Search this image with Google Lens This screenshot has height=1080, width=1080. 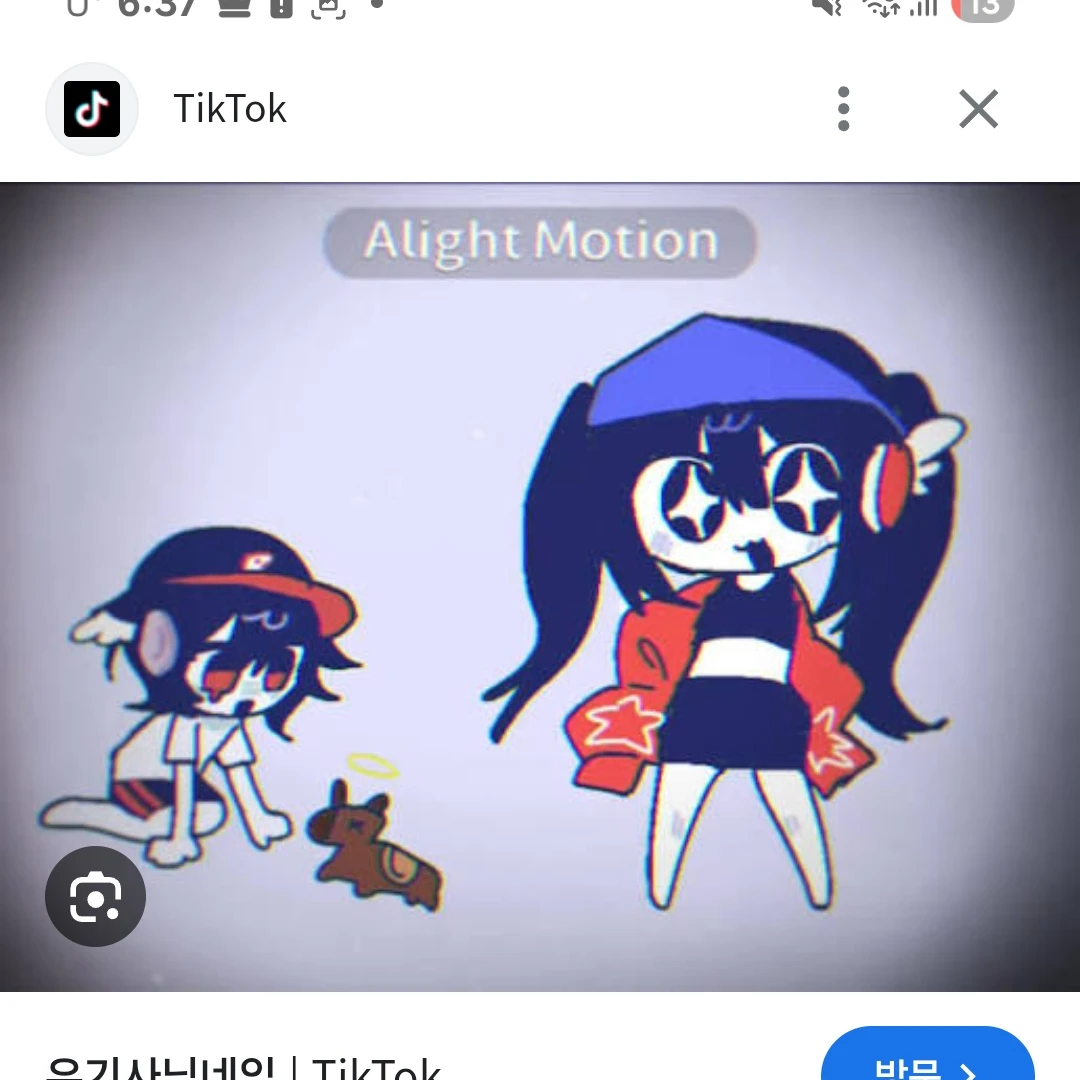coord(96,897)
